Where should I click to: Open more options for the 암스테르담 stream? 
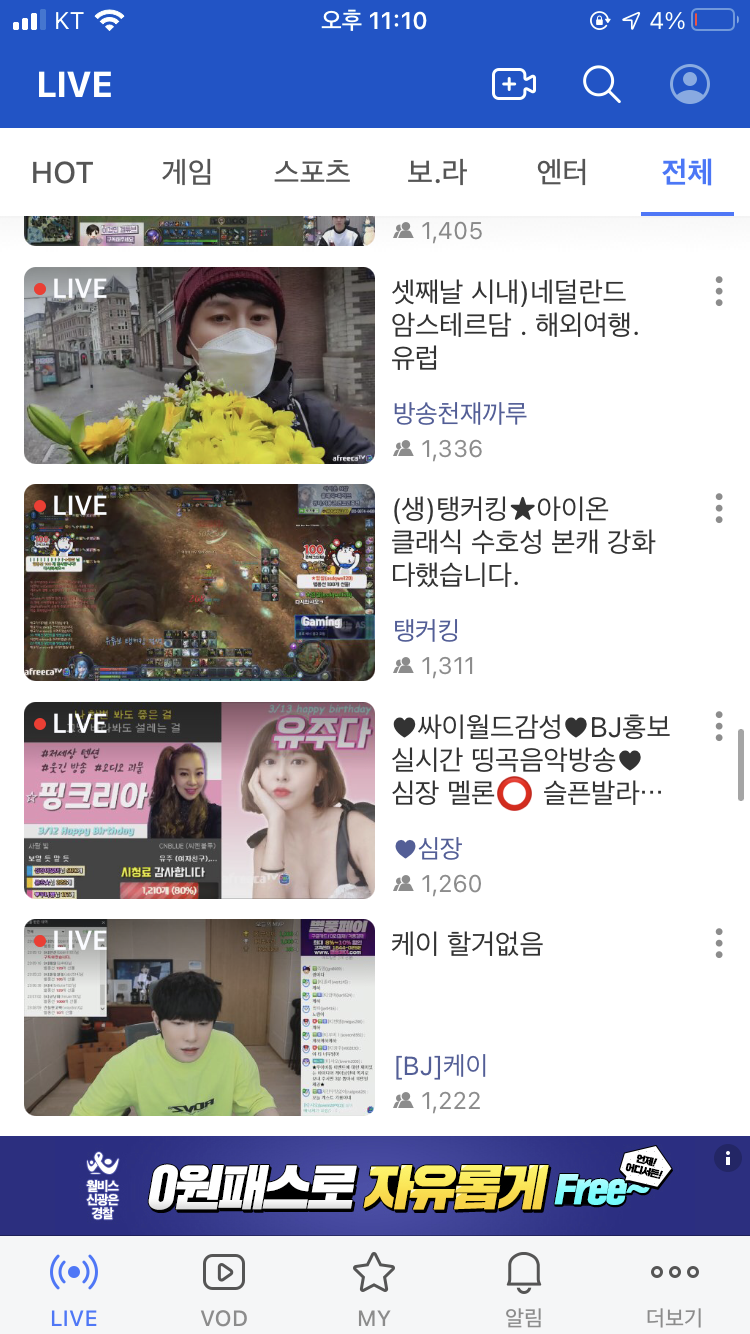click(x=718, y=291)
